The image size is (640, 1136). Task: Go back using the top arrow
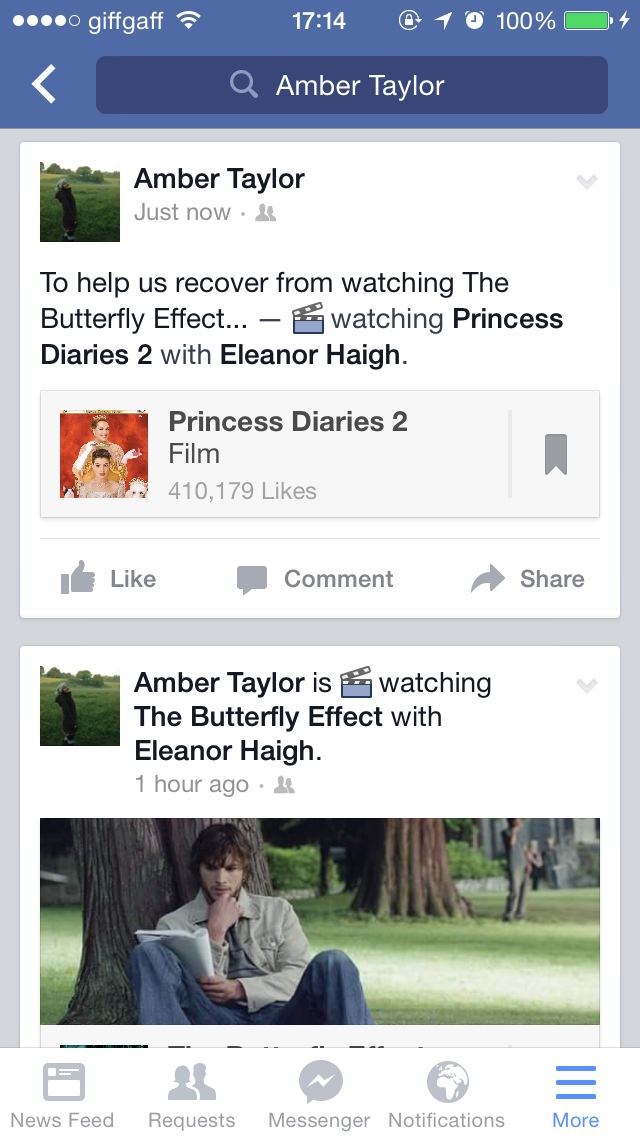click(x=44, y=85)
